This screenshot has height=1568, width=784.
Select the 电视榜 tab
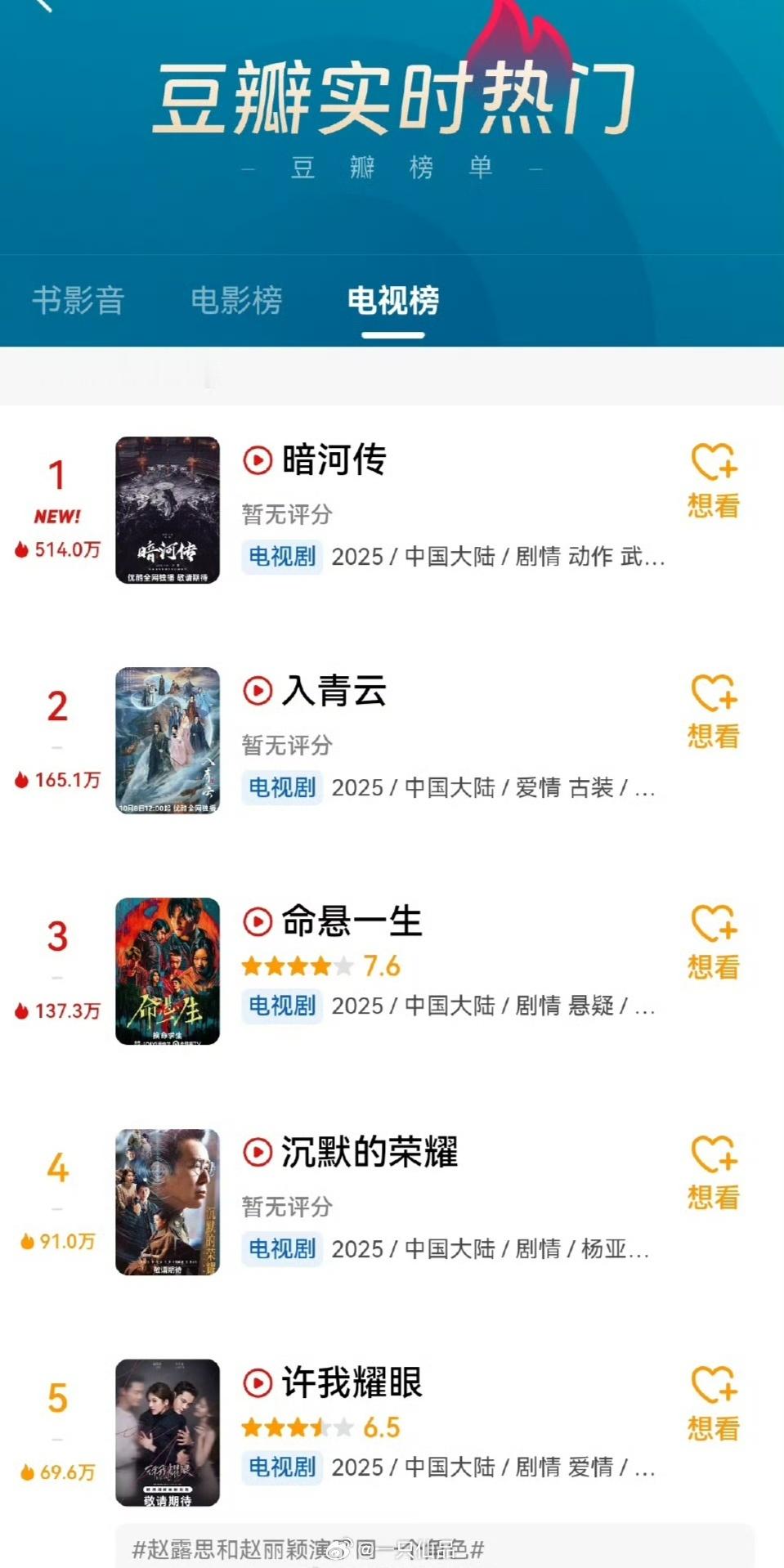(393, 300)
